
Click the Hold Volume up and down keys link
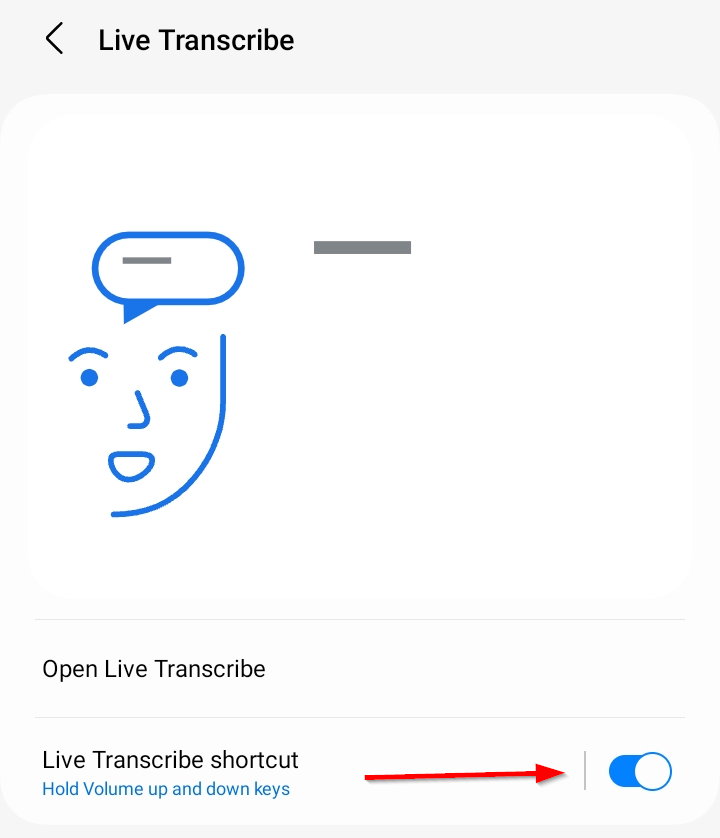(166, 789)
